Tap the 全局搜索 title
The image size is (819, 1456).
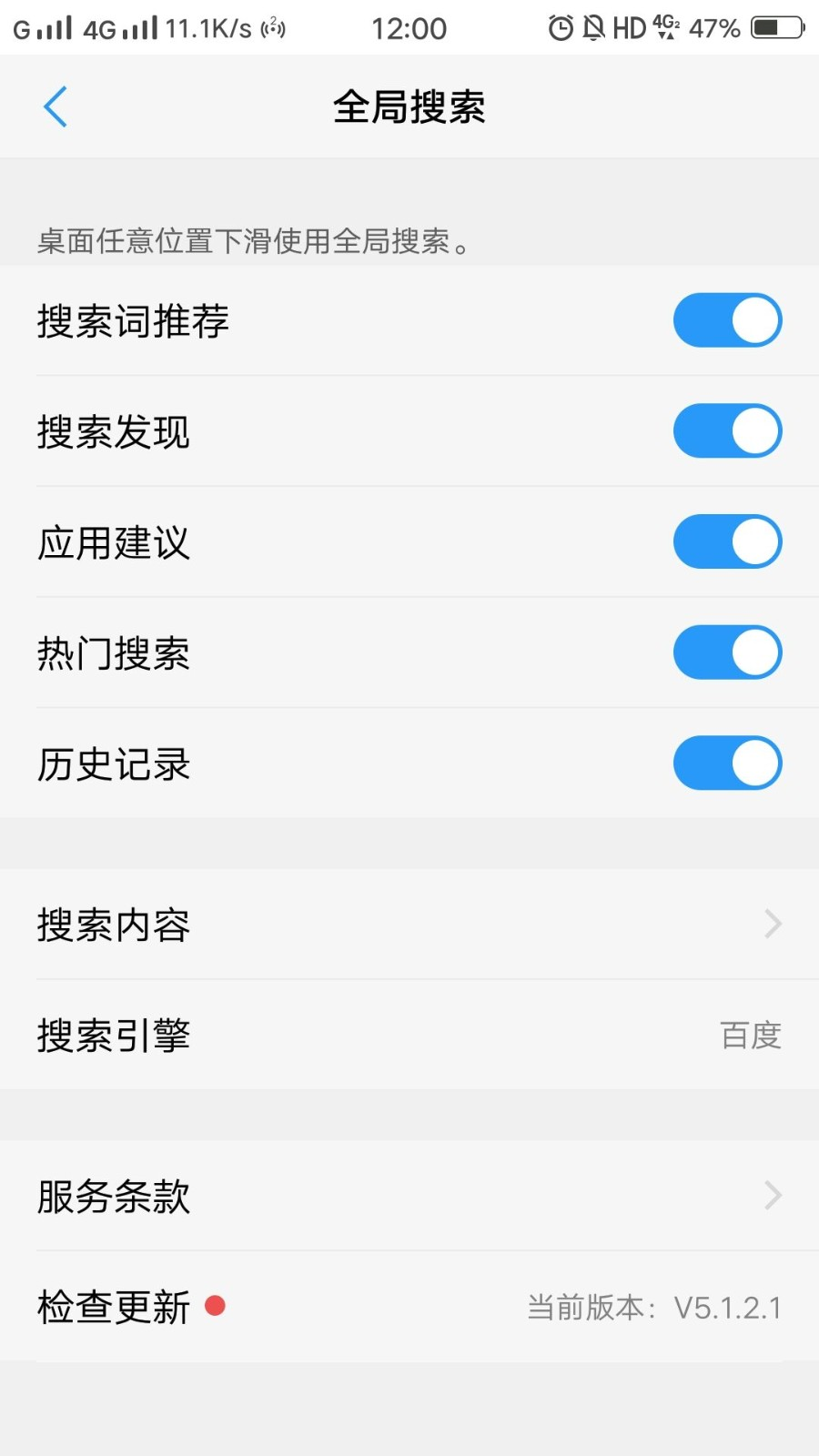click(x=409, y=106)
